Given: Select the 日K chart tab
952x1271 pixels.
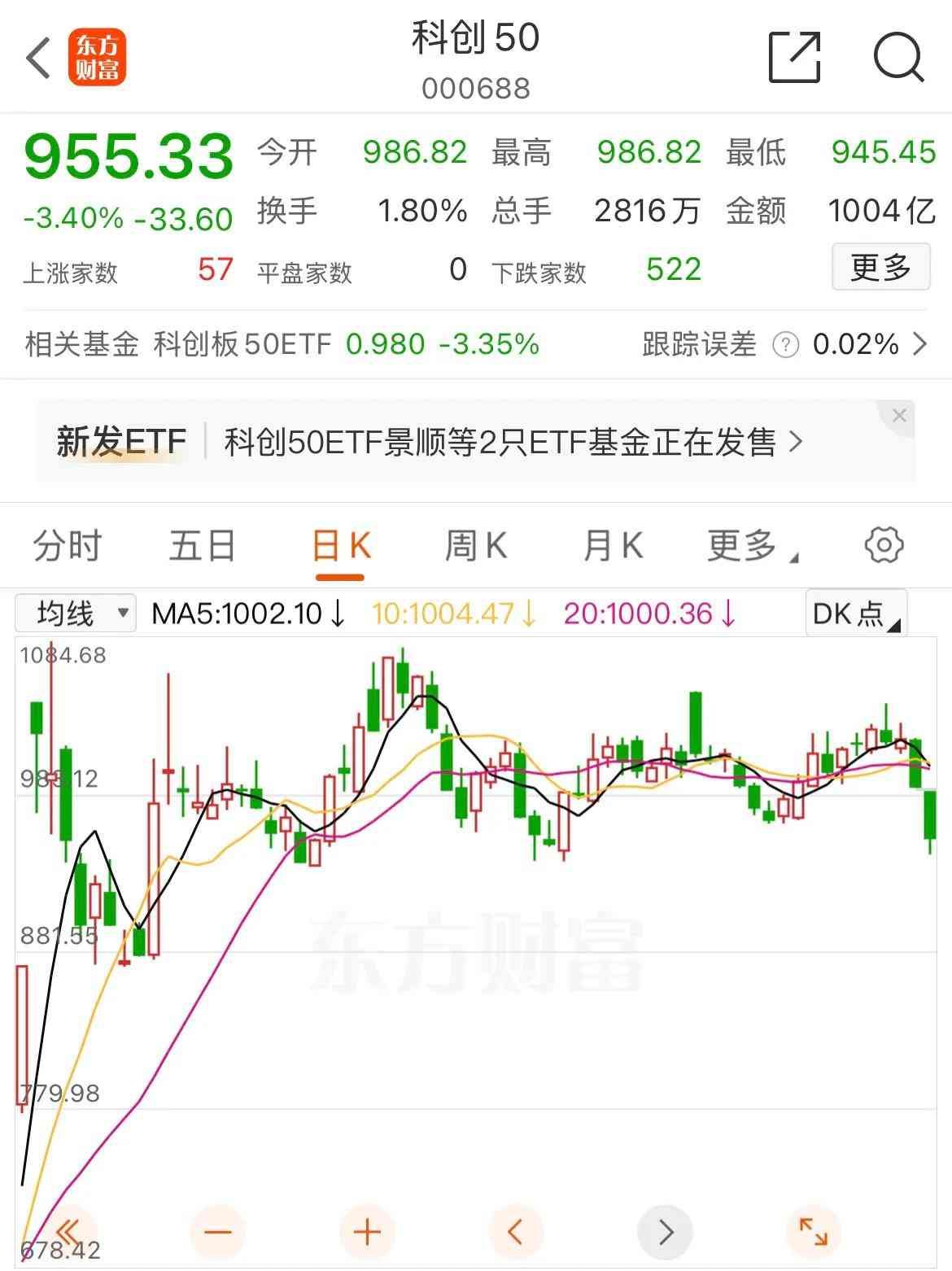Looking at the screenshot, I should coord(341,546).
